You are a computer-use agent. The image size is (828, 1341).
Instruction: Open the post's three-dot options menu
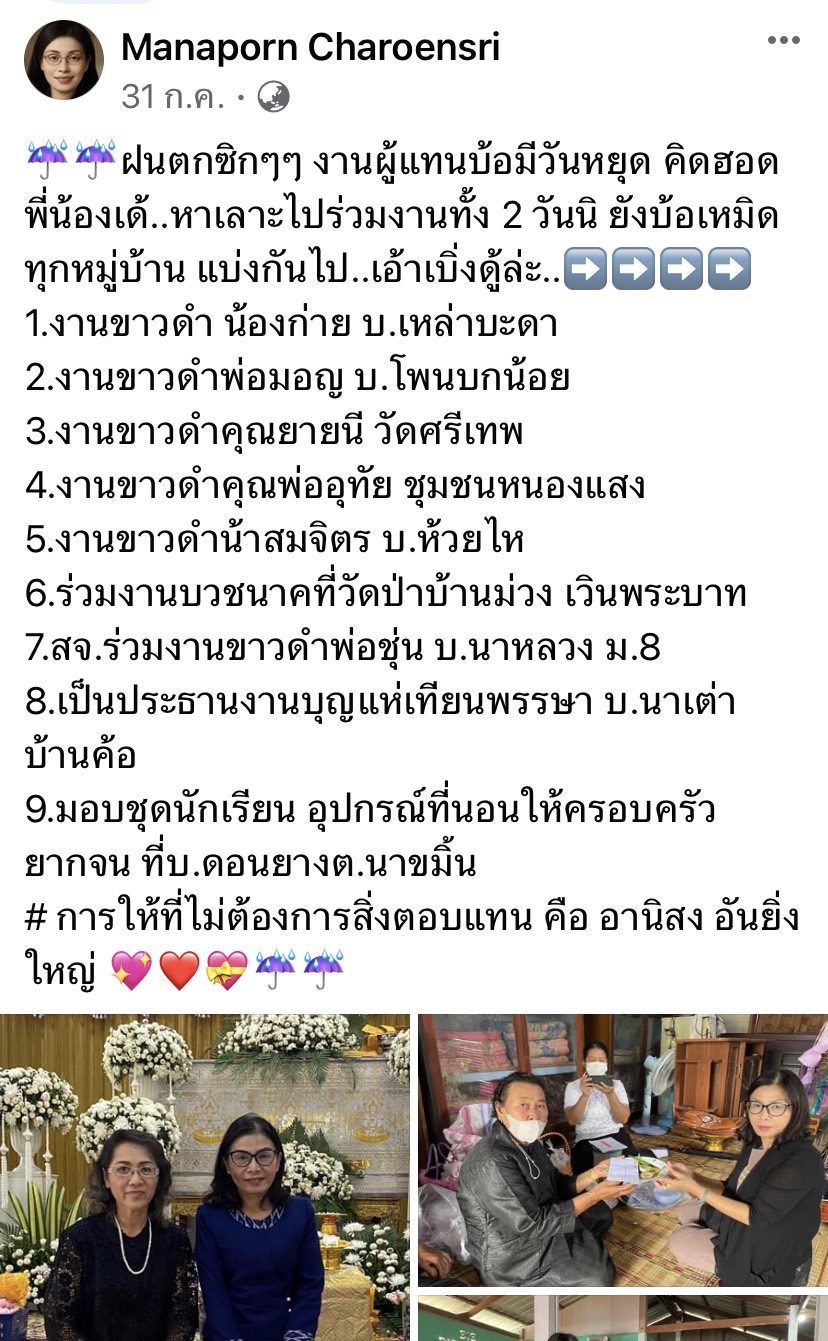tap(783, 41)
